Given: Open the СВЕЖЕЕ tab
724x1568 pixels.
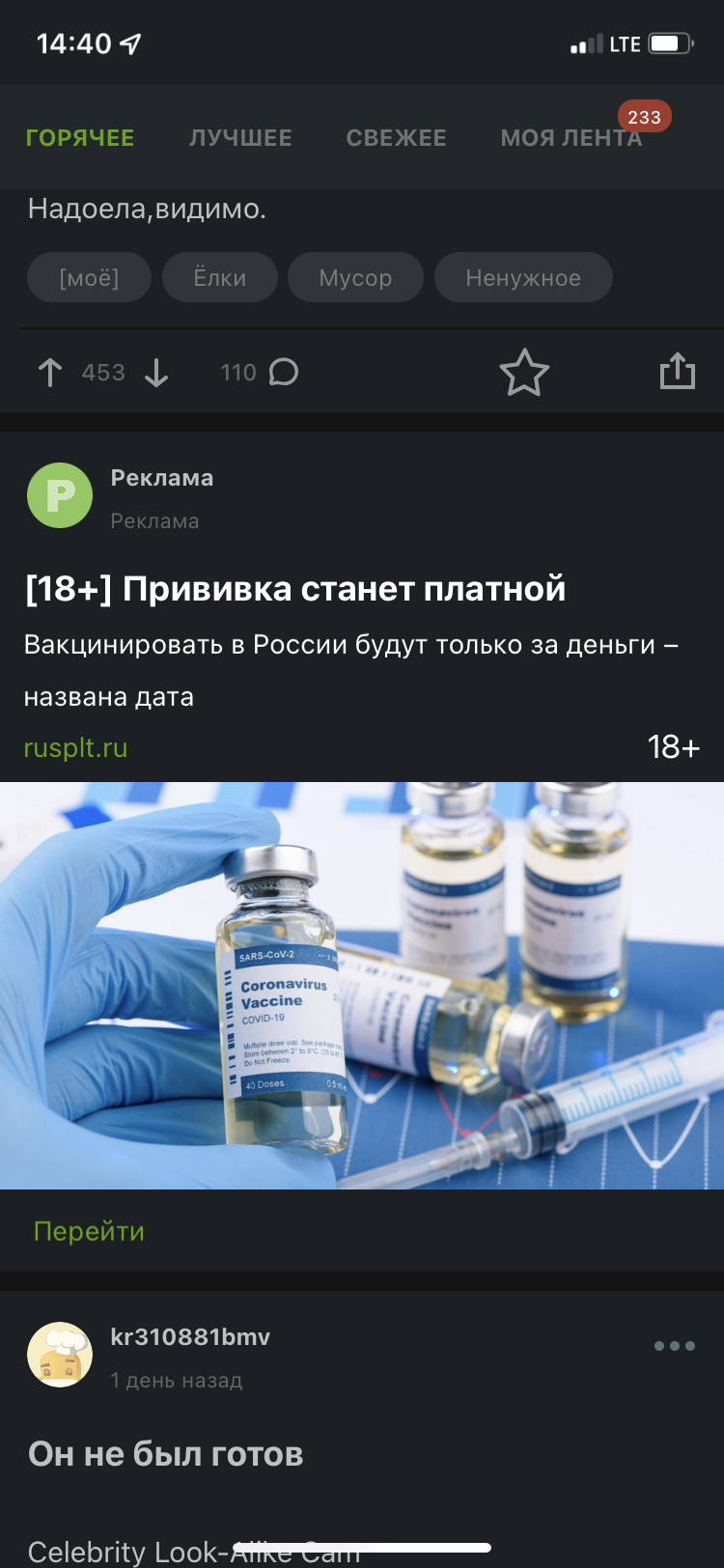Looking at the screenshot, I should click(x=396, y=138).
